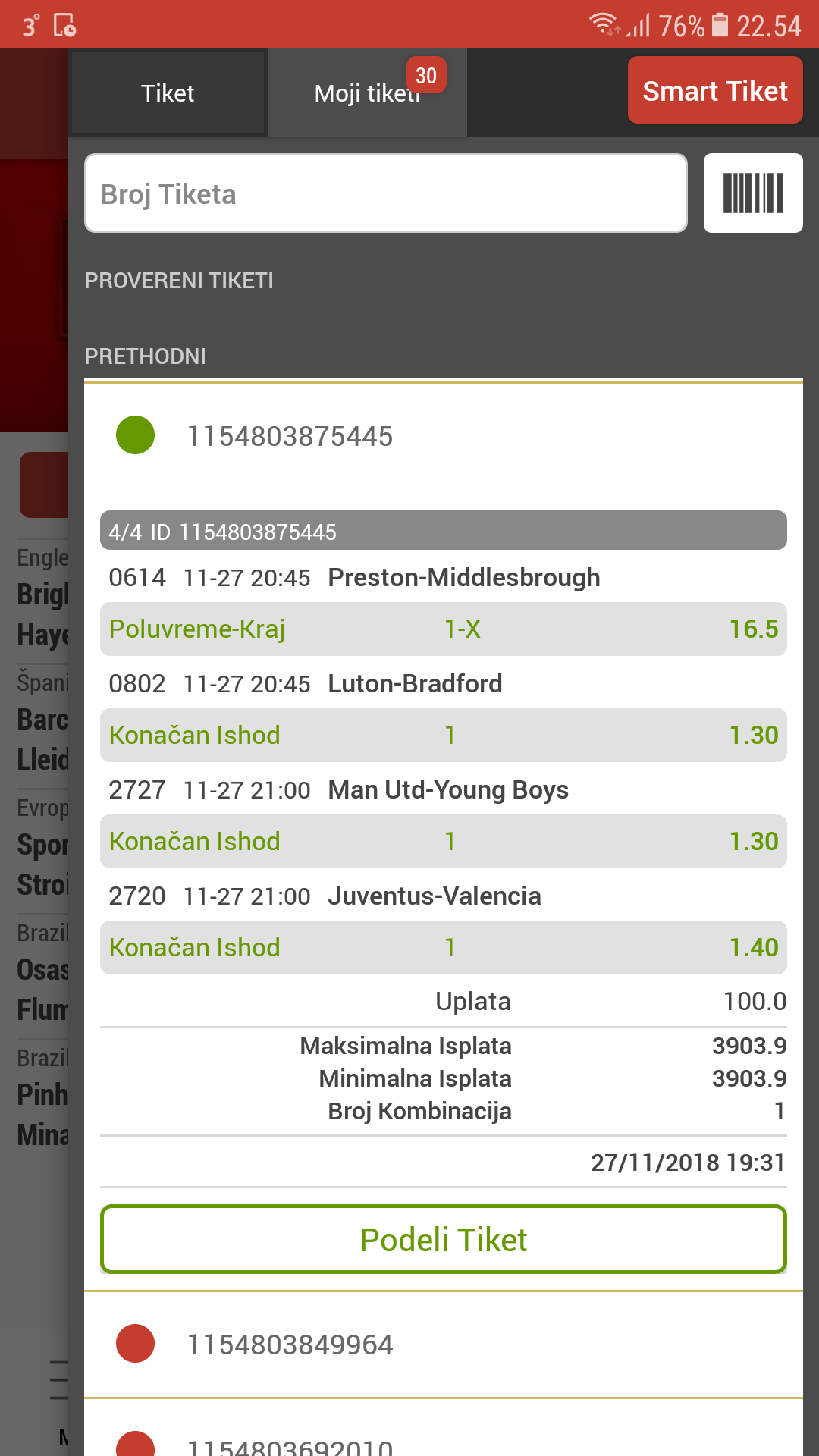The image size is (819, 1456).
Task: Expand ticket 1154803692010
Action: (x=444, y=1433)
